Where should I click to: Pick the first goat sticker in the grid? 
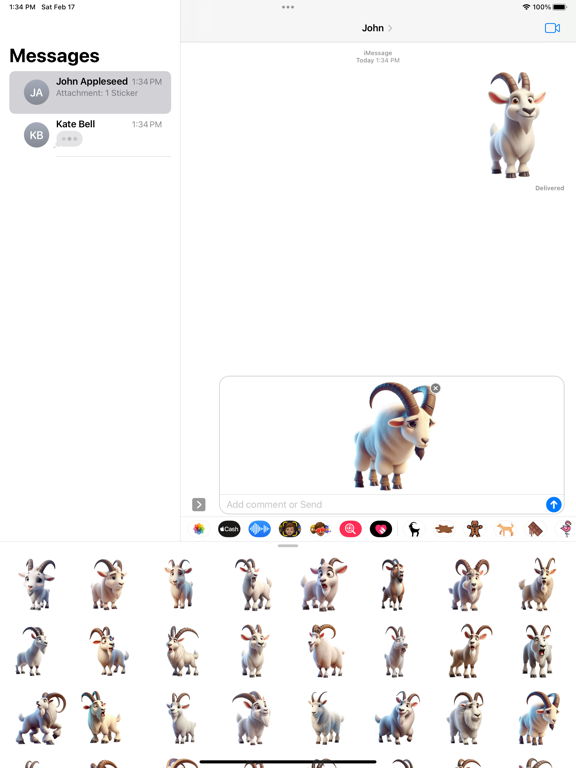(37, 584)
